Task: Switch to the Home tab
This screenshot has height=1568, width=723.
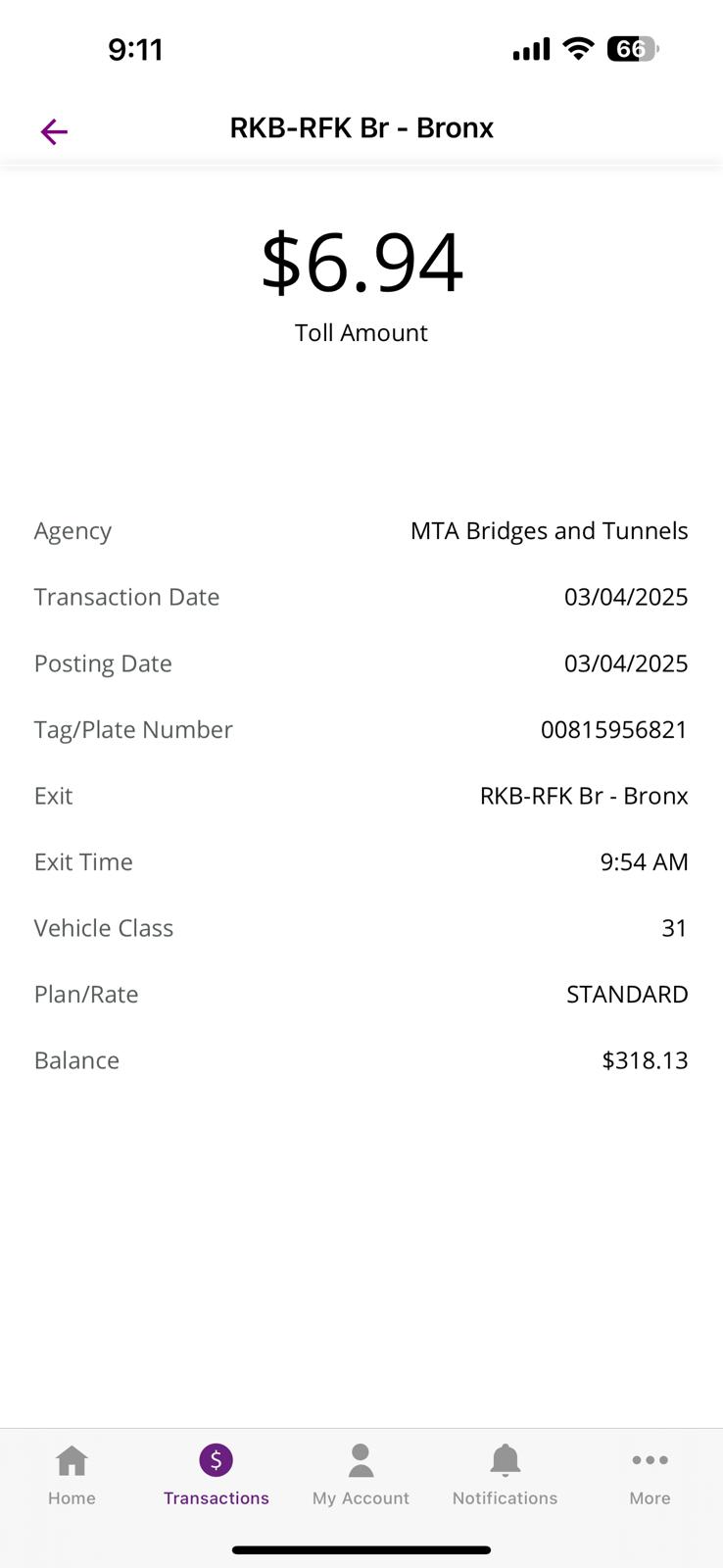Action: [x=72, y=1475]
